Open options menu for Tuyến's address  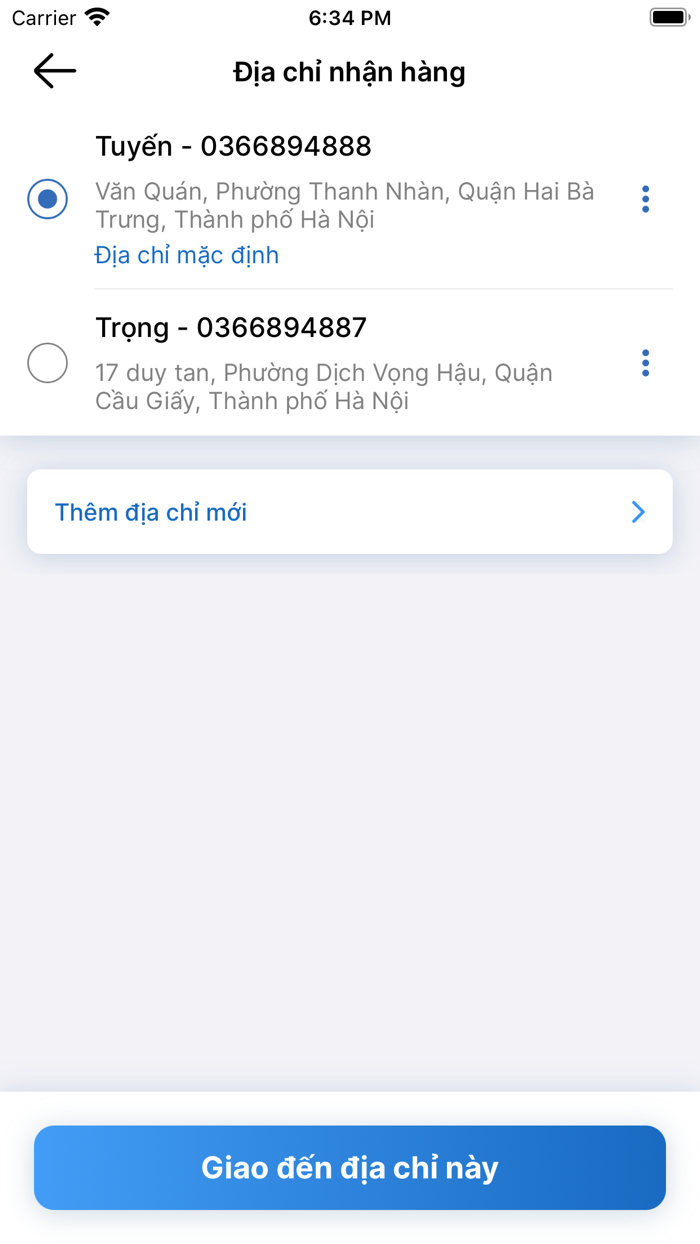pyautogui.click(x=645, y=199)
